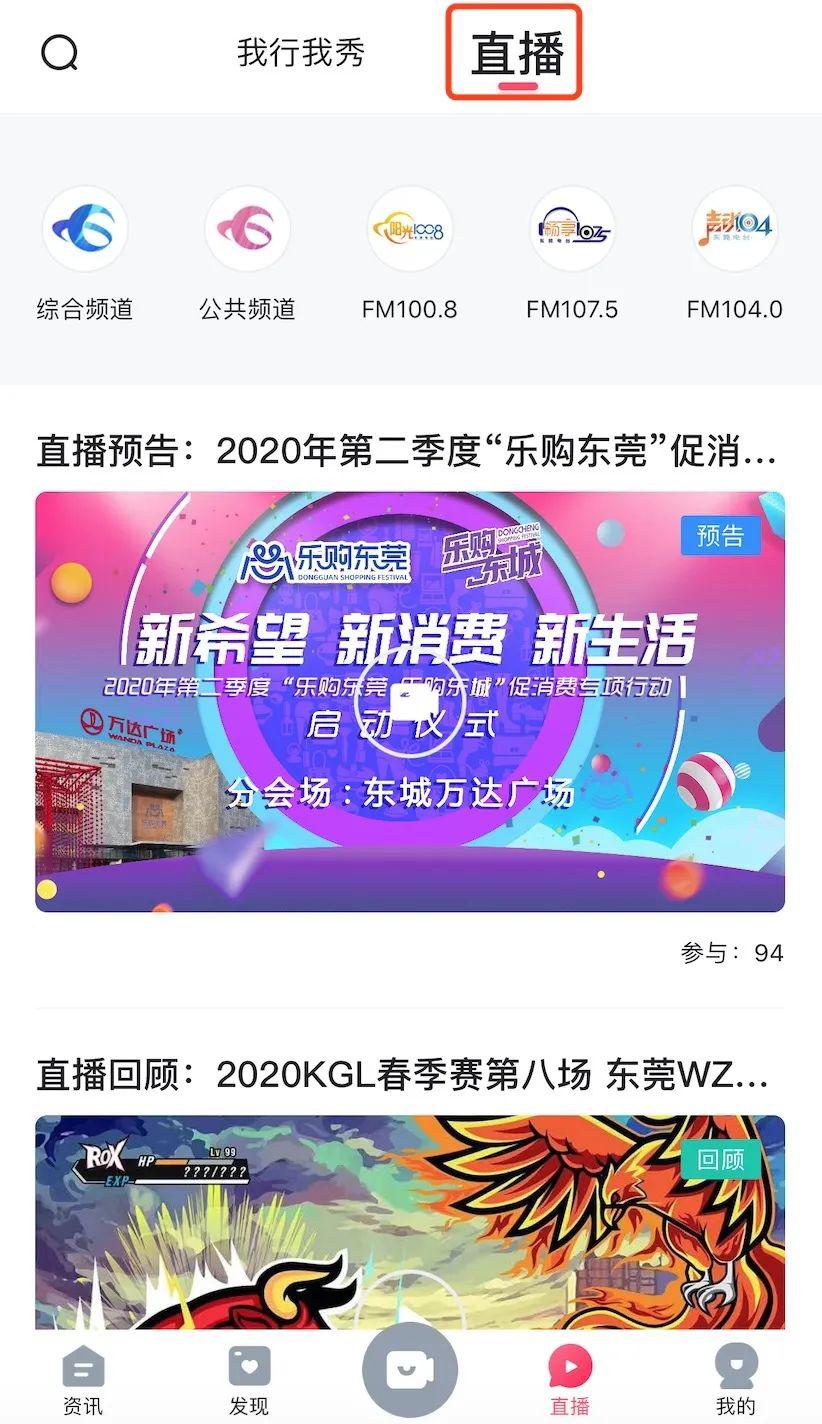Tap the center camera button
The height and width of the screenshot is (1424, 822).
(x=410, y=1370)
